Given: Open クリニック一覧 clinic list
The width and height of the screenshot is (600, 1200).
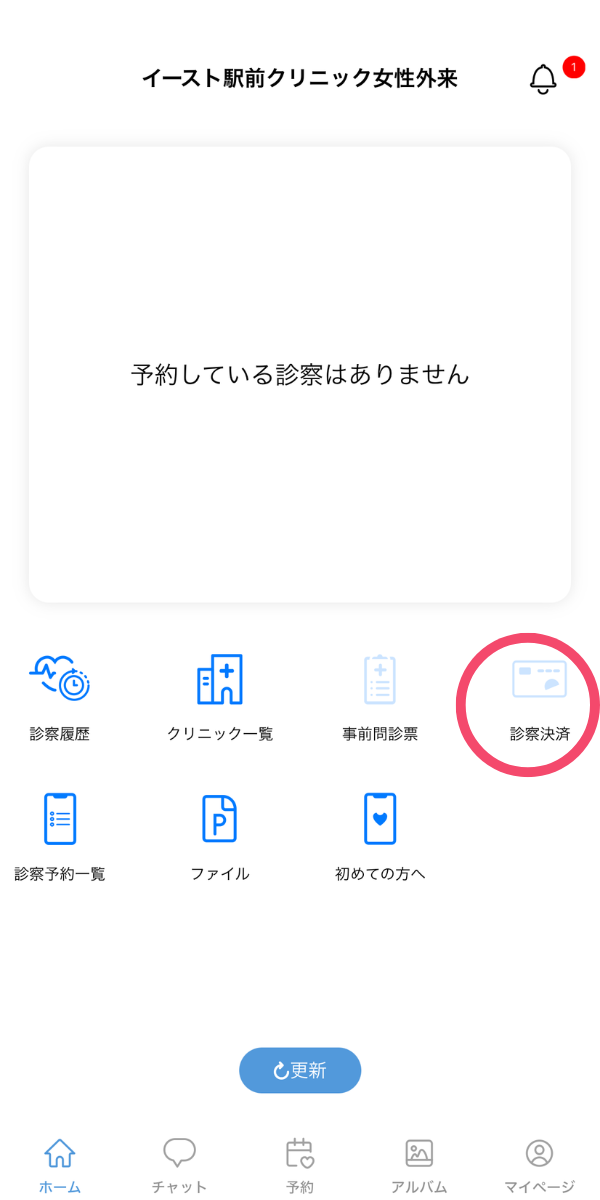Looking at the screenshot, I should pos(220,696).
